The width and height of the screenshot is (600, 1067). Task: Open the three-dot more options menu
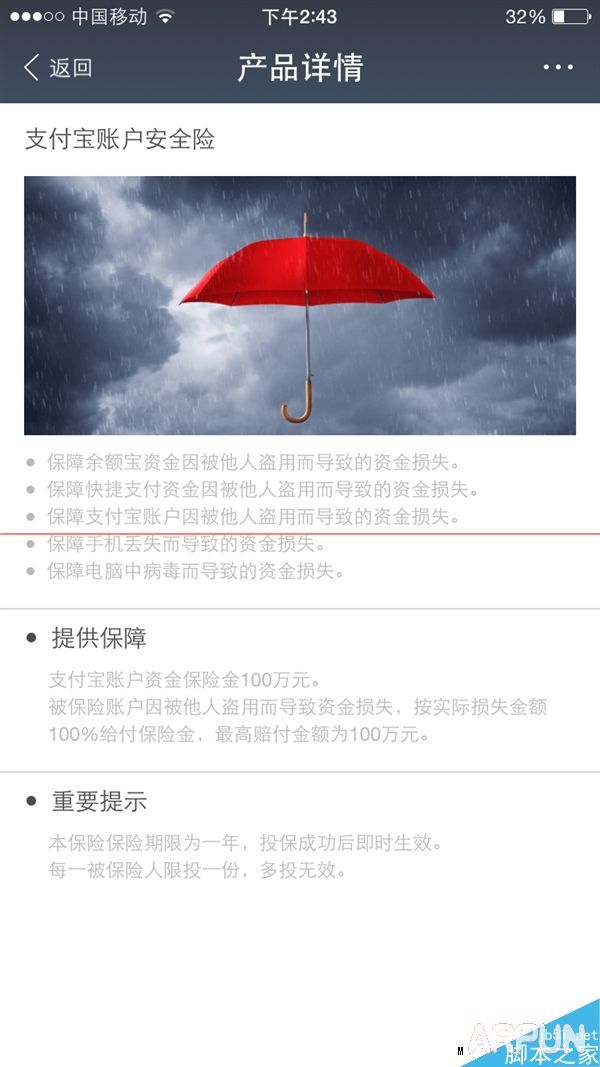[x=558, y=68]
